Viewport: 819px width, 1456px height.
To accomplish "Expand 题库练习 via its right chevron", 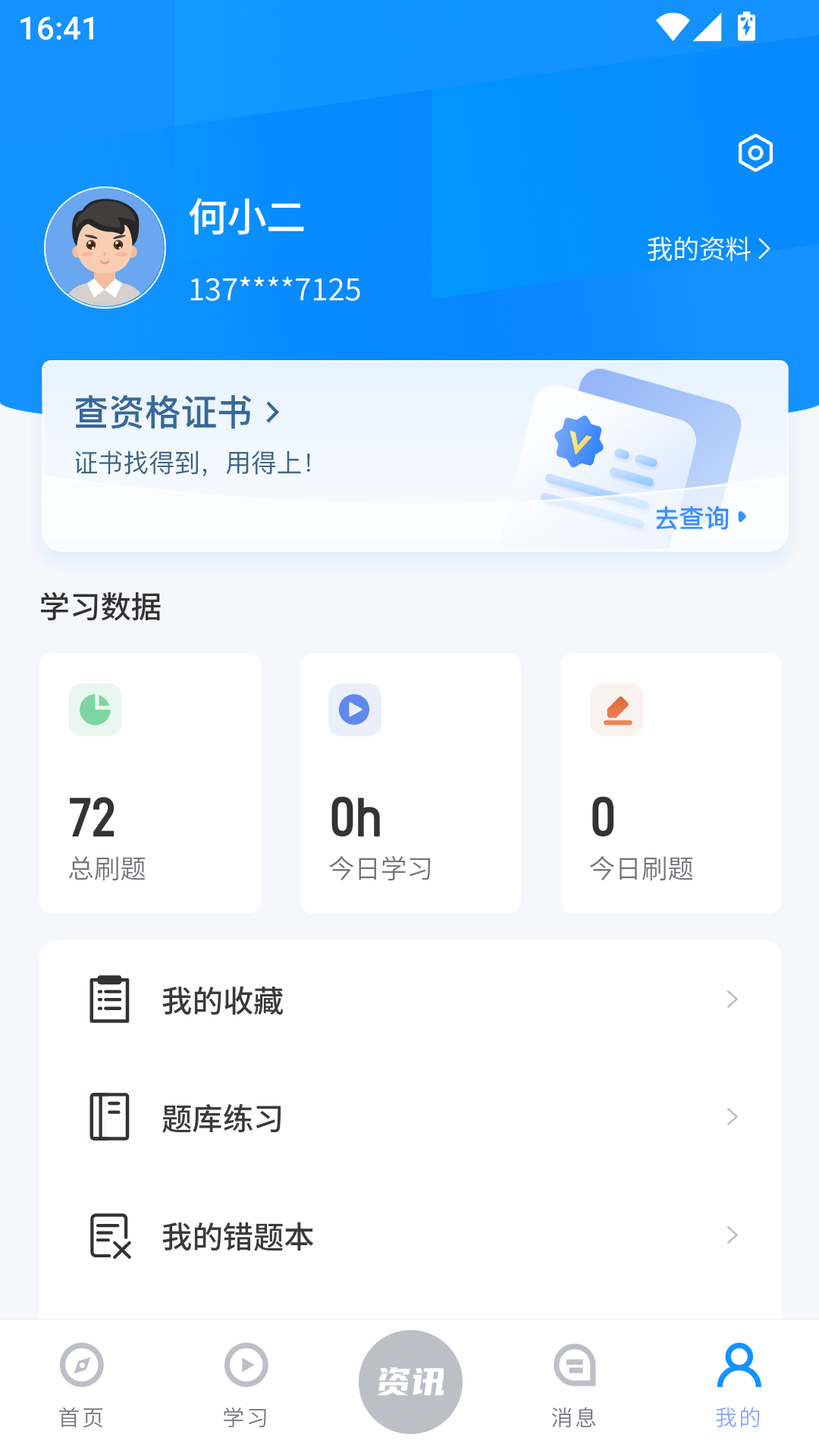I will click(732, 1116).
